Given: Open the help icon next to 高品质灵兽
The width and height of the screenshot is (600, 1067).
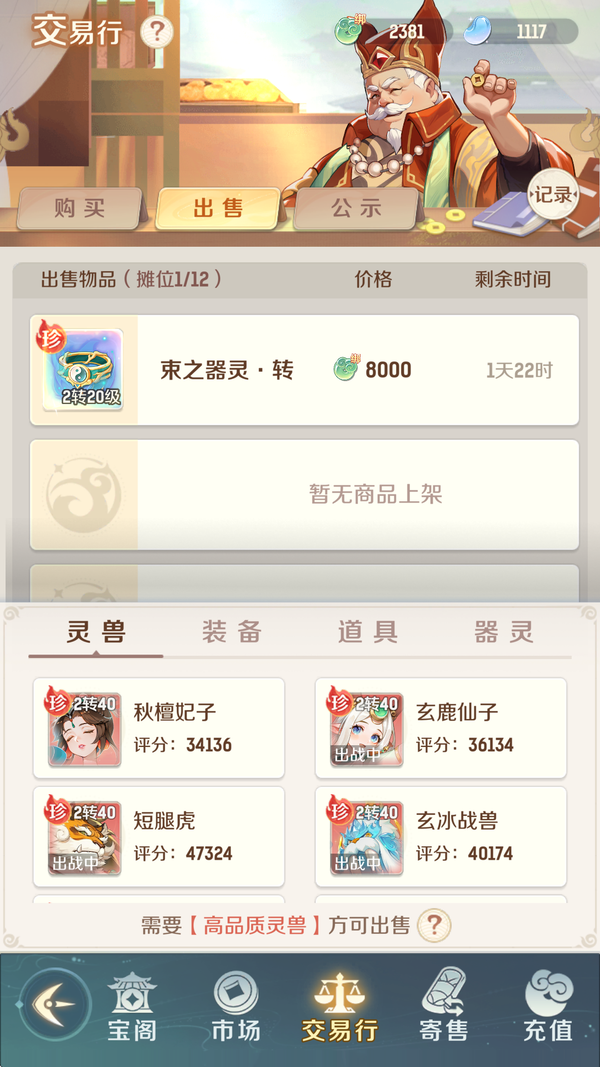Looking at the screenshot, I should pos(433,925).
